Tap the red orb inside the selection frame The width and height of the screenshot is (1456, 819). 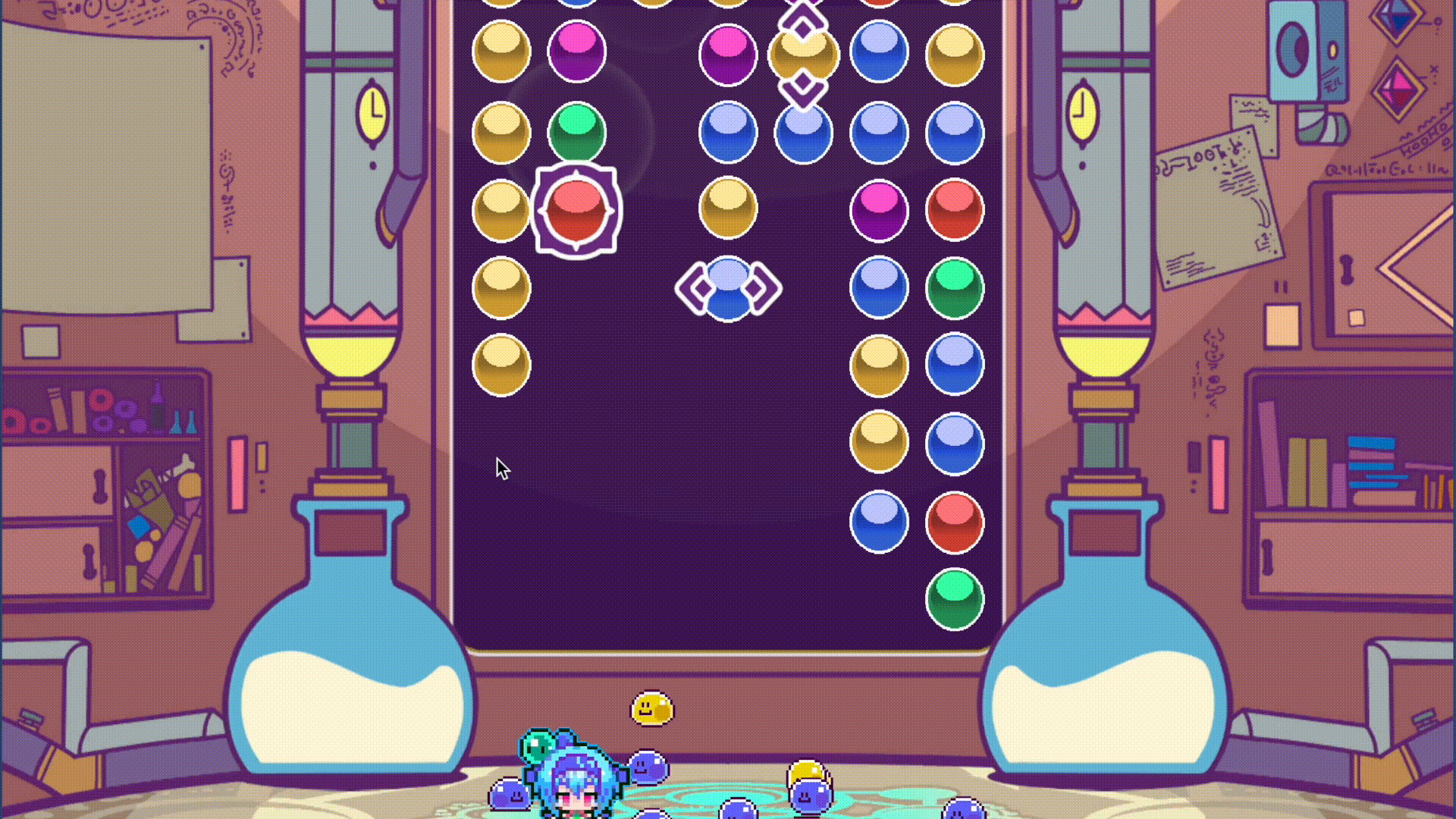576,210
